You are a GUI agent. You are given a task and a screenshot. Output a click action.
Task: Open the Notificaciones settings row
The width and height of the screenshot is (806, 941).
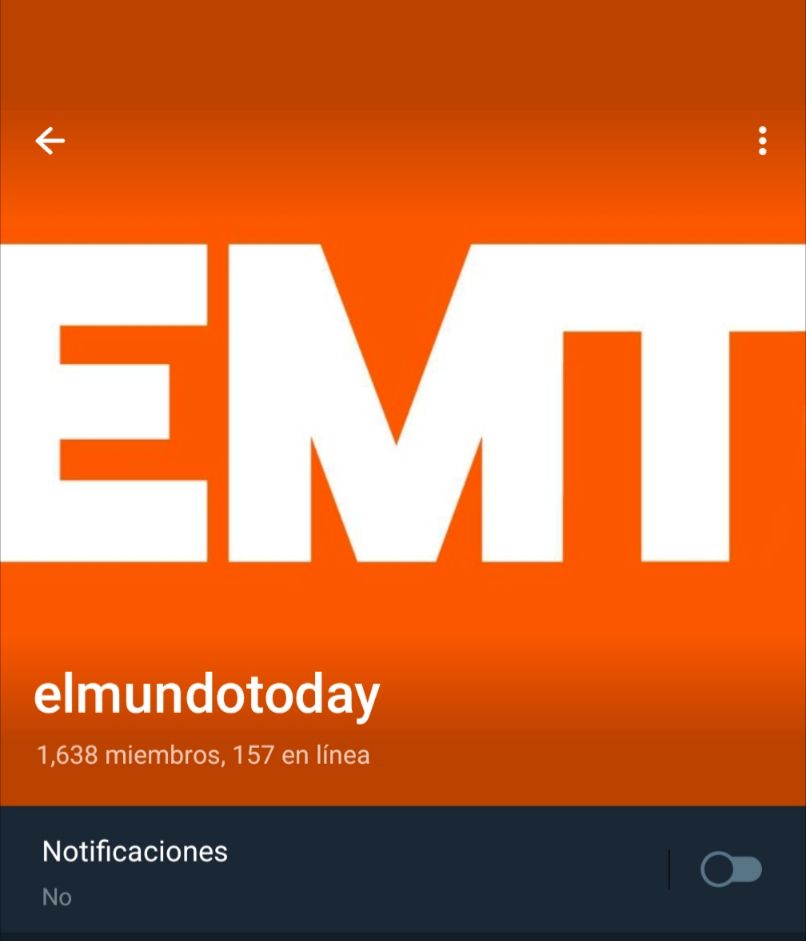tap(300, 870)
